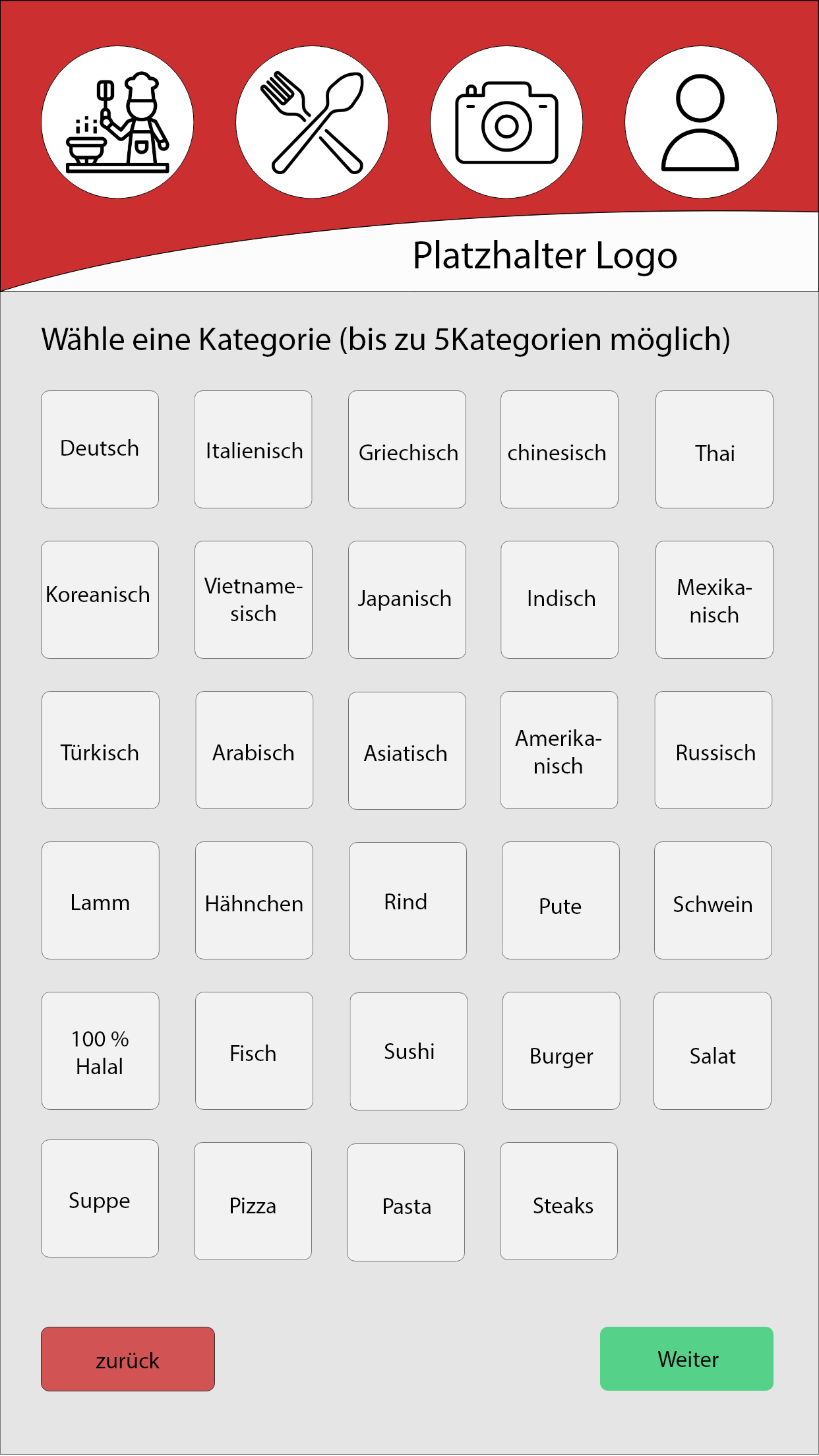Viewport: 819px width, 1456px height.
Task: Go back with the zurück button
Action: point(128,1358)
